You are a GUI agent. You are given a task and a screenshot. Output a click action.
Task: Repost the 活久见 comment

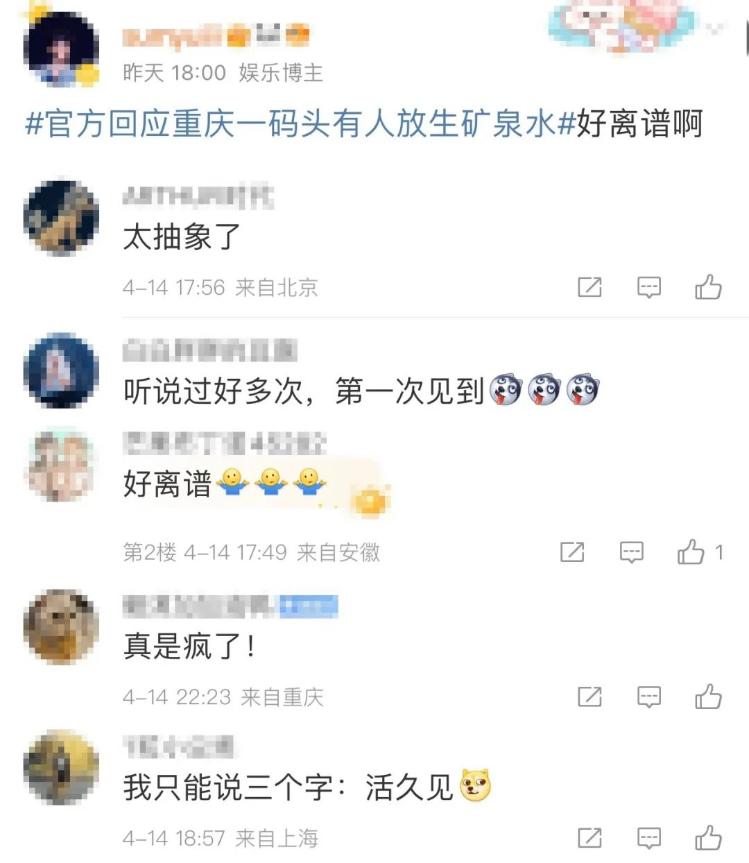click(x=590, y=837)
